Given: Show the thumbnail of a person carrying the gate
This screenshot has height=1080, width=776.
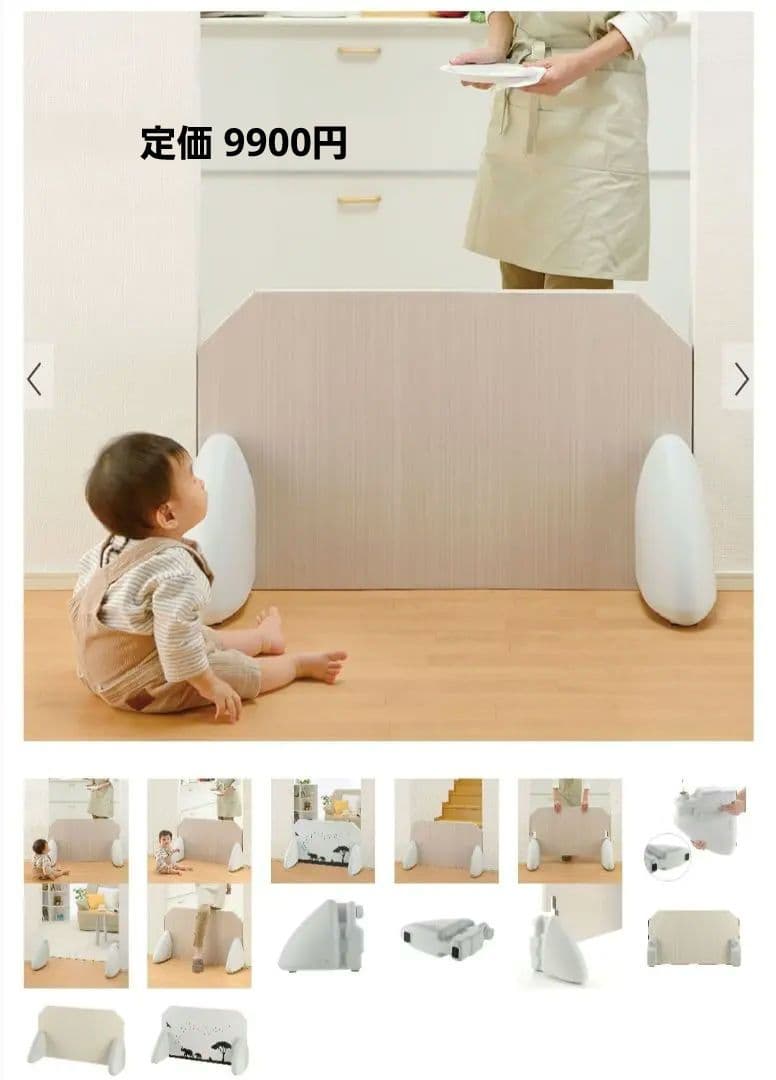Looking at the screenshot, I should [x=569, y=831].
